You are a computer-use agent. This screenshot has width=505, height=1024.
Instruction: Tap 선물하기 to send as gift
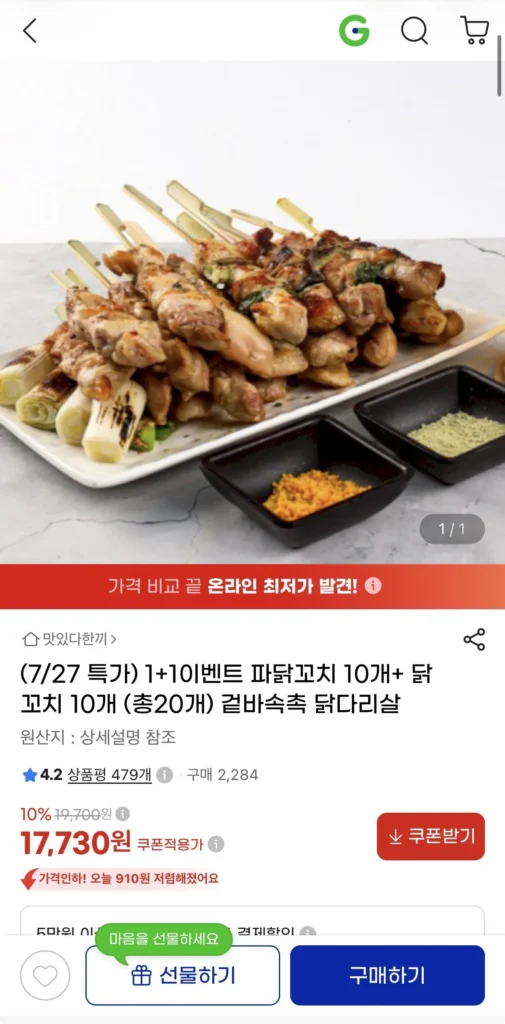[x=182, y=976]
